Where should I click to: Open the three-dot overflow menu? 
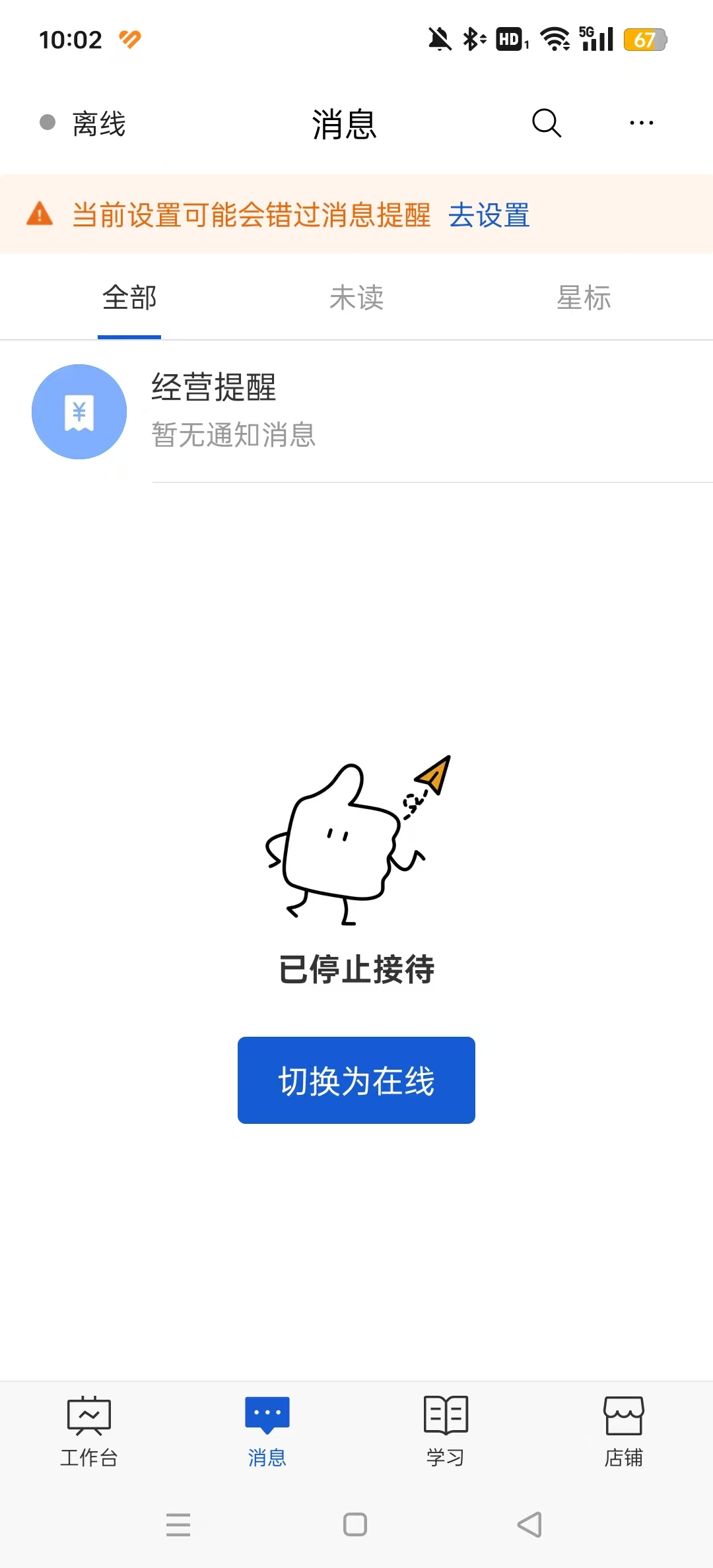(x=641, y=123)
